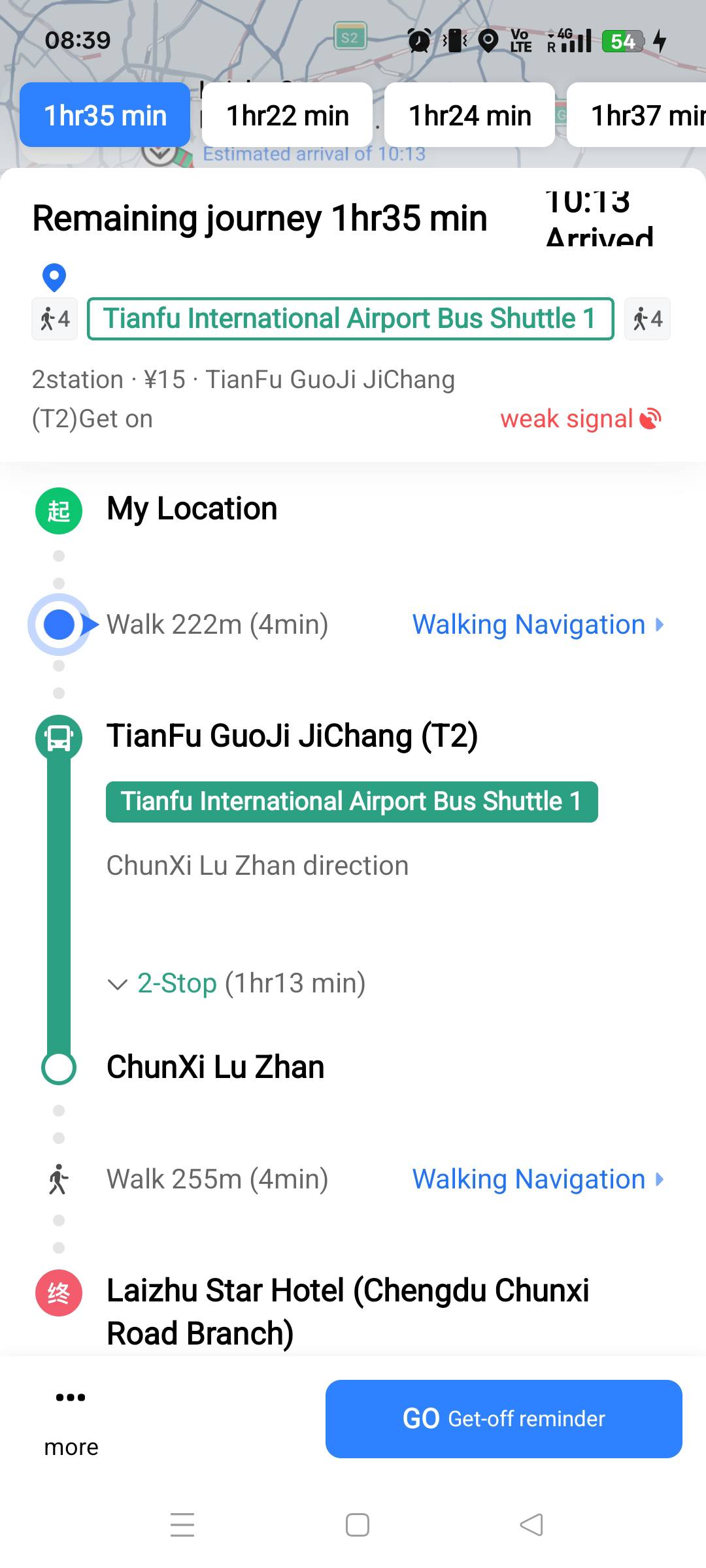Select the 1hr35 min route tab
Image resolution: width=706 pixels, height=1568 pixels.
tap(105, 116)
